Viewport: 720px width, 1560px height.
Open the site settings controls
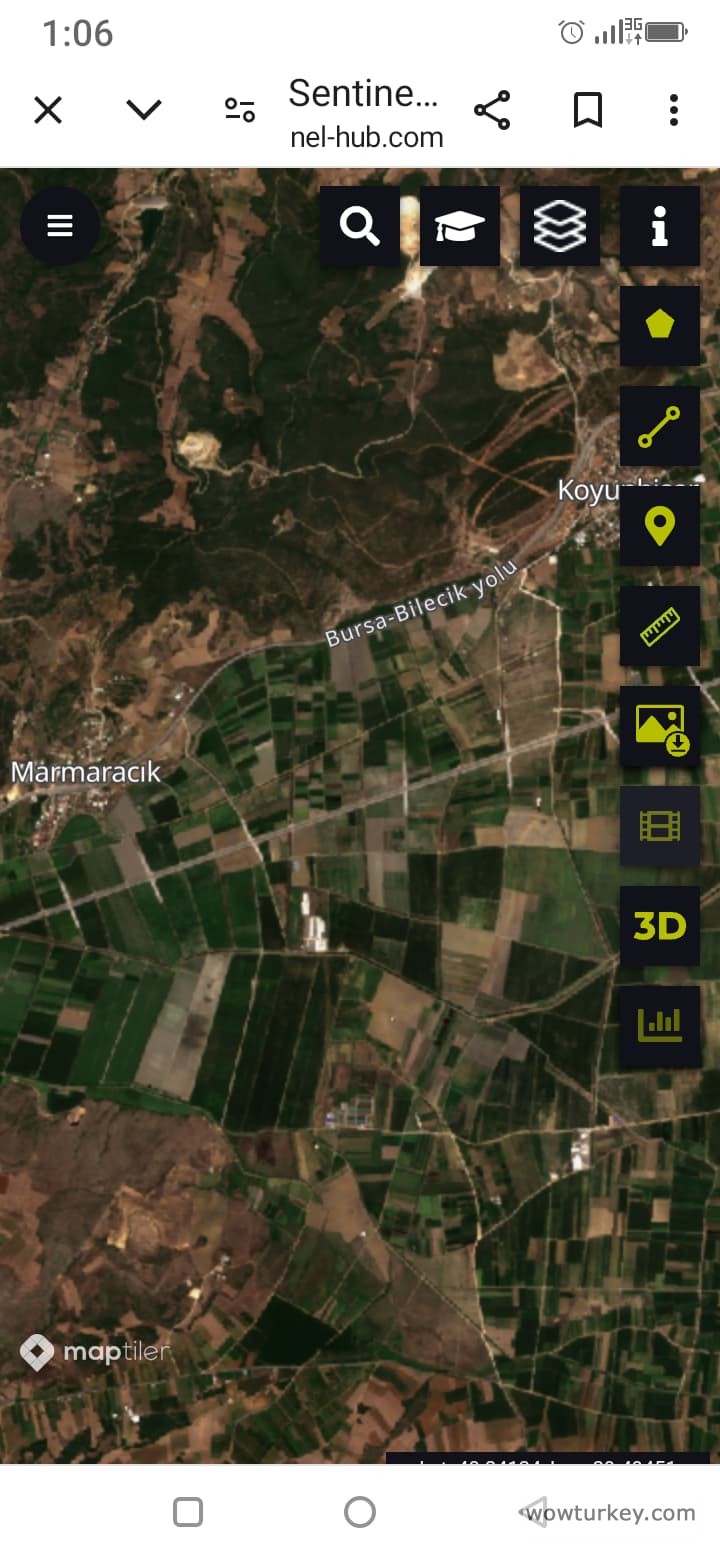coord(239,110)
